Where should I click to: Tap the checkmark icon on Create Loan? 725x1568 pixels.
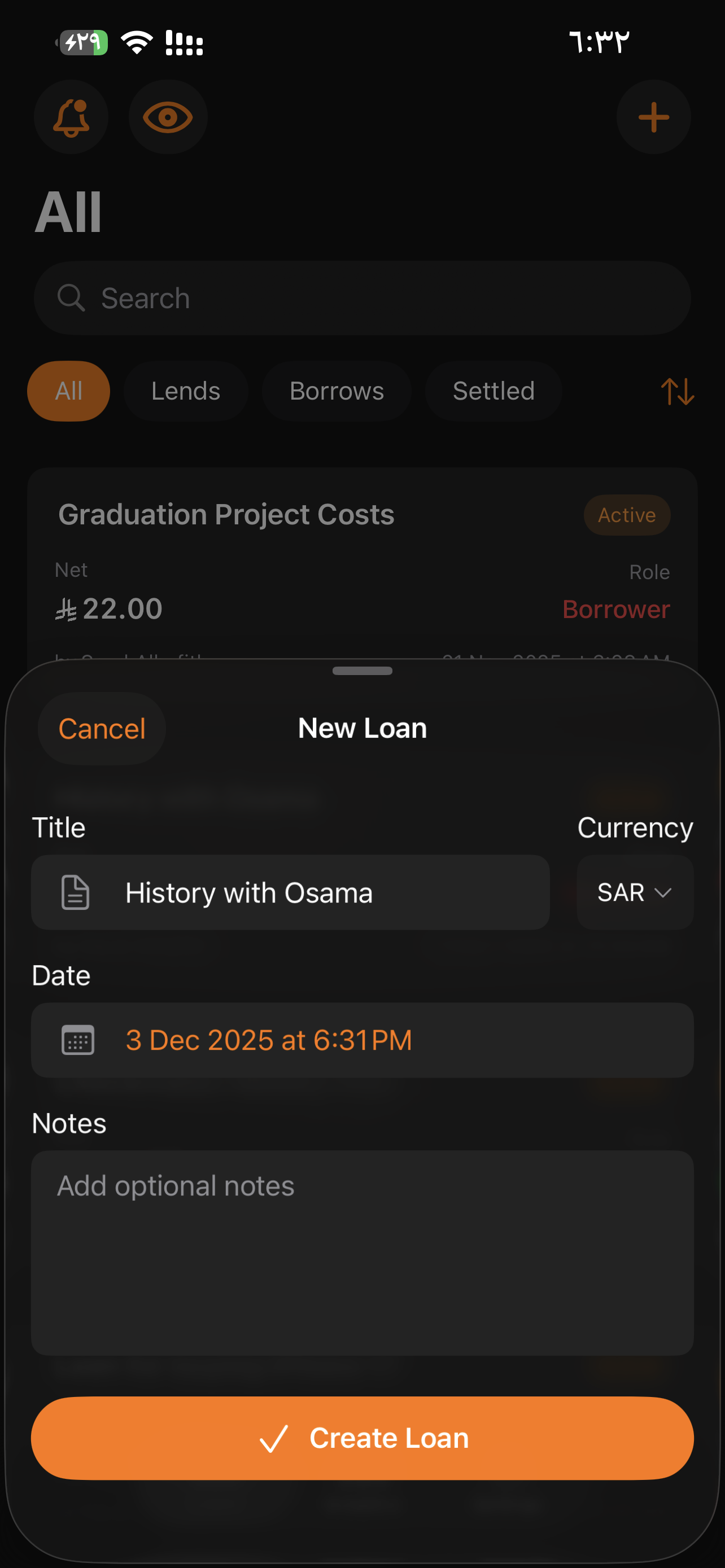point(273,1438)
